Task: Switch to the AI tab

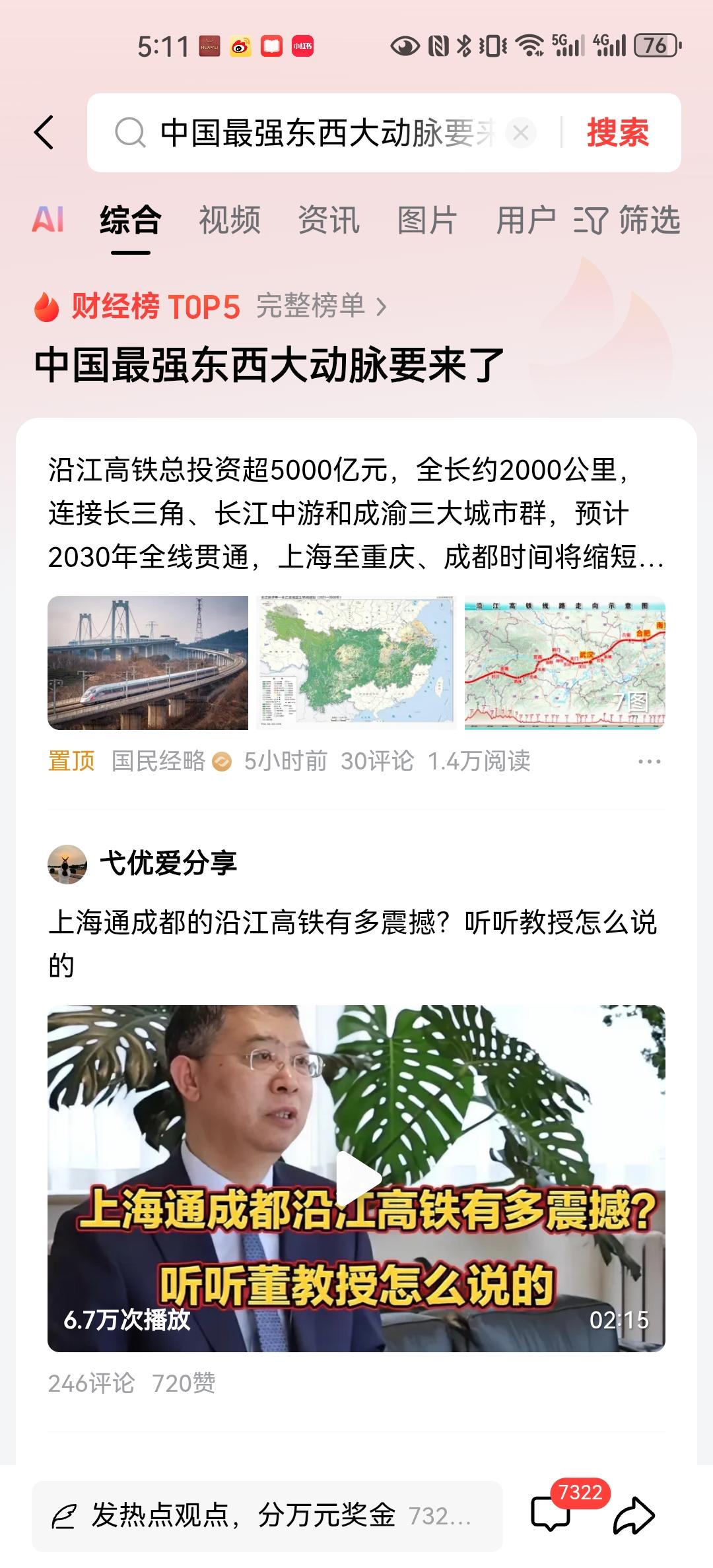Action: click(x=48, y=220)
